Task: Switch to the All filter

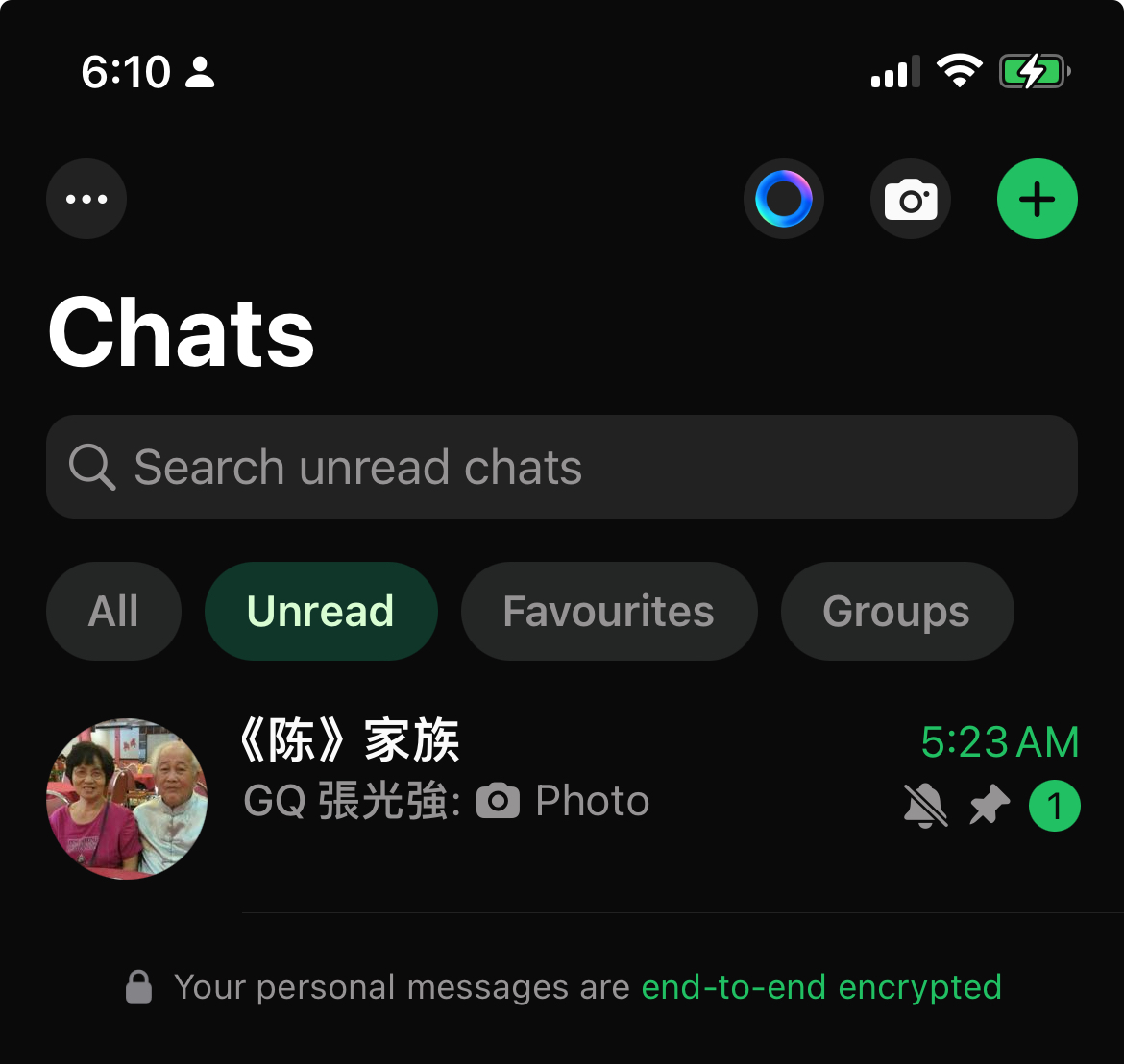Action: (x=113, y=611)
